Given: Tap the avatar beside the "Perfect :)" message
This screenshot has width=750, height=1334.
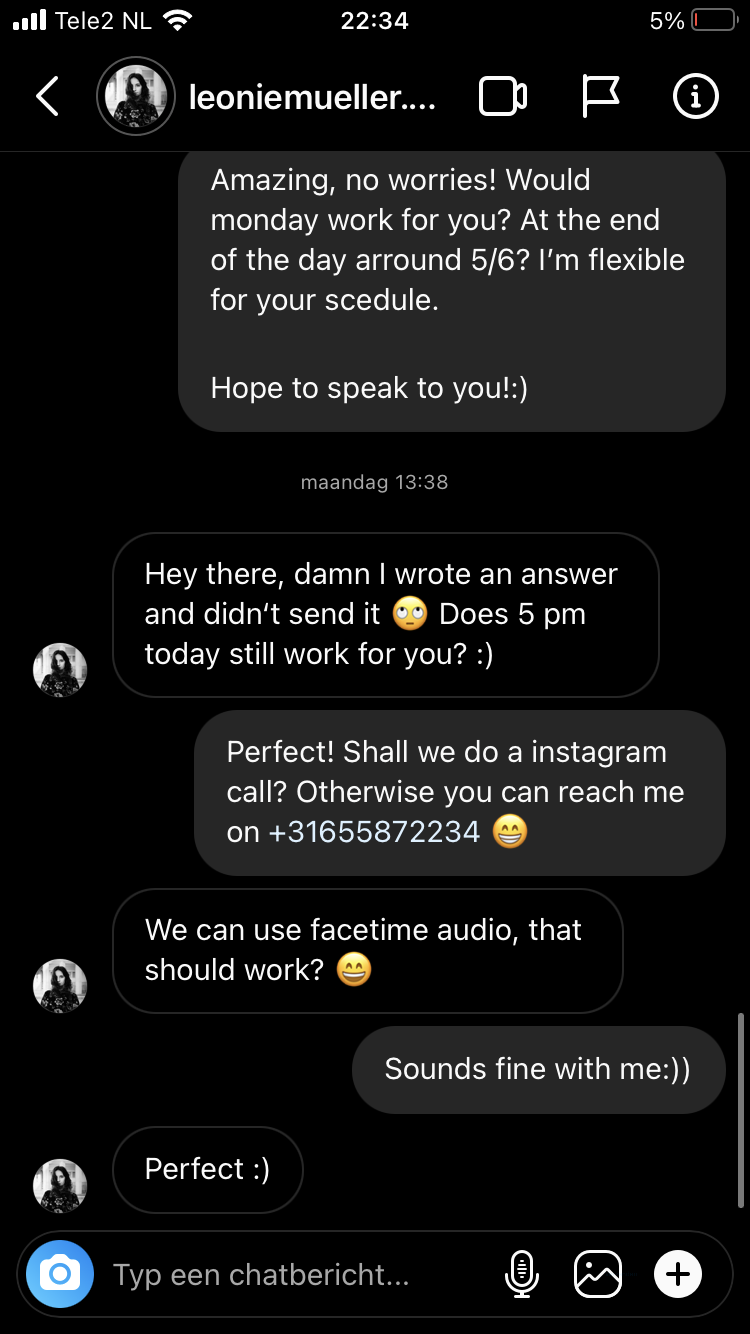Looking at the screenshot, I should (x=60, y=1186).
